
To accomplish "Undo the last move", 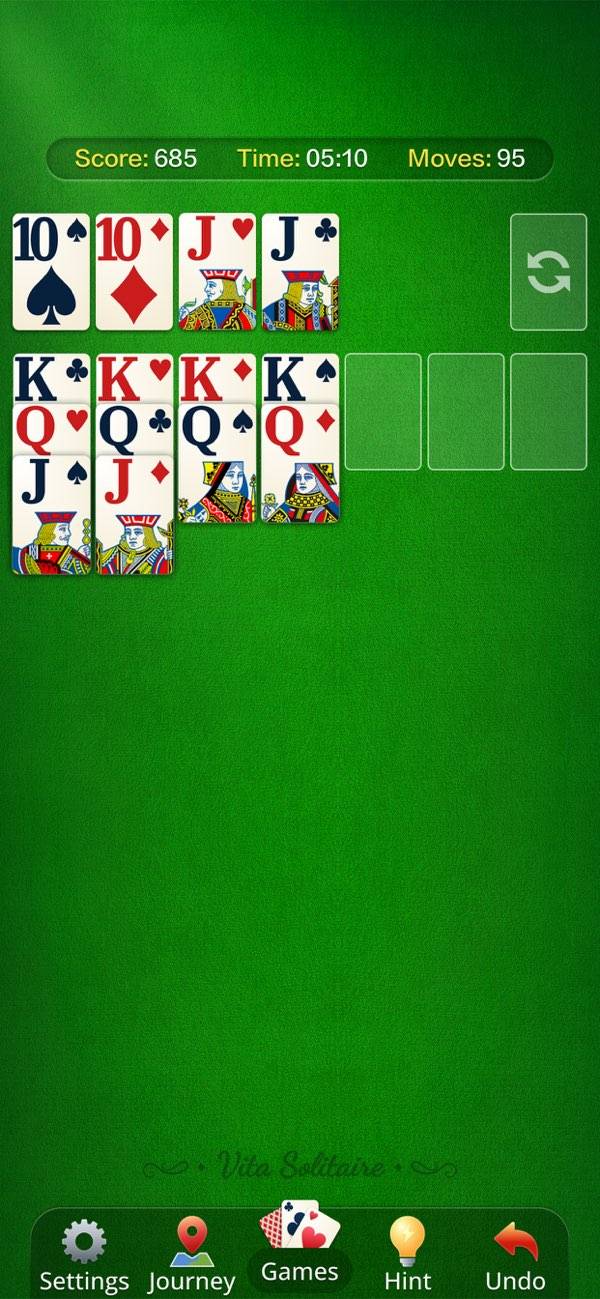I will click(x=515, y=1255).
